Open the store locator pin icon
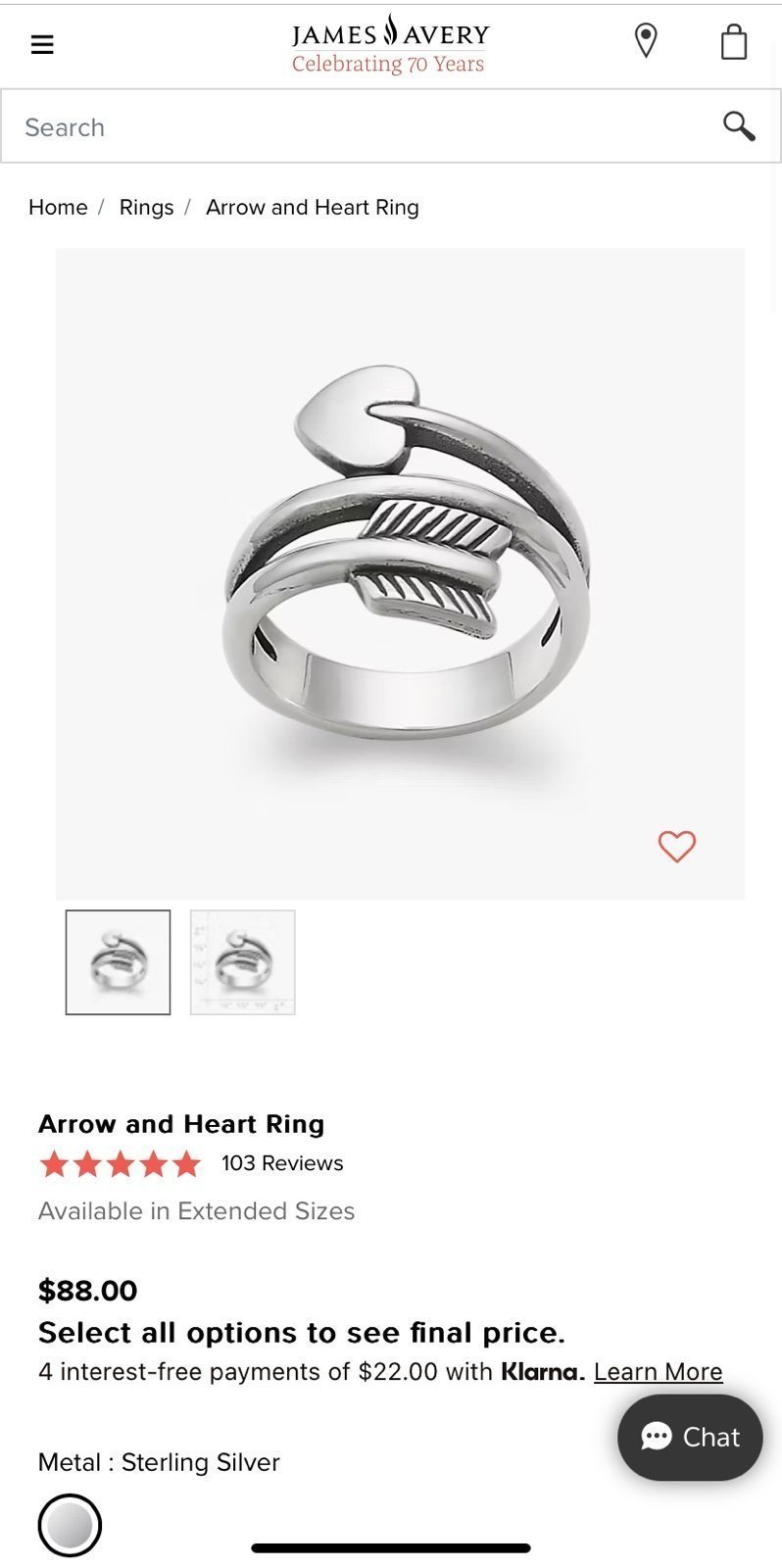Image resolution: width=782 pixels, height=1568 pixels. pyautogui.click(x=646, y=42)
